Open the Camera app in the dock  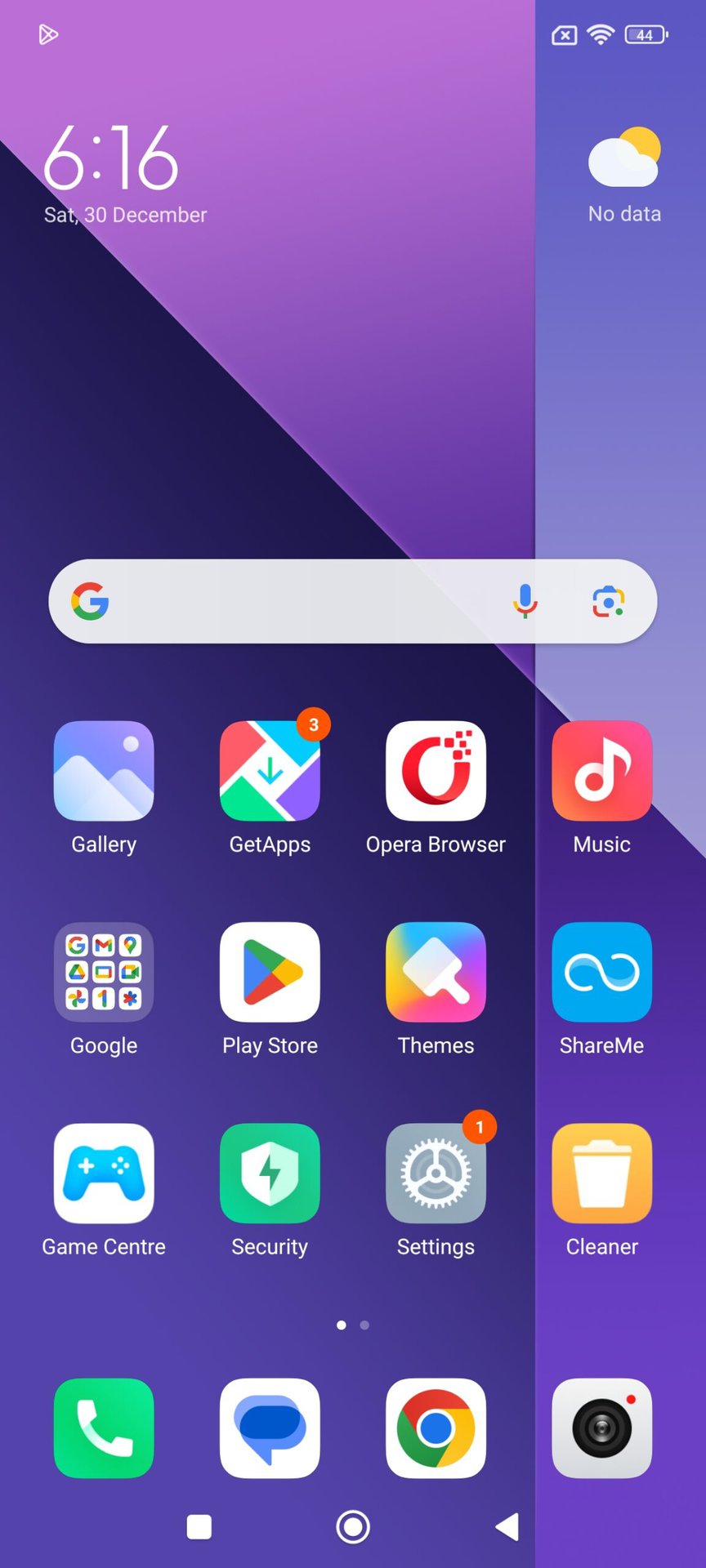601,1428
